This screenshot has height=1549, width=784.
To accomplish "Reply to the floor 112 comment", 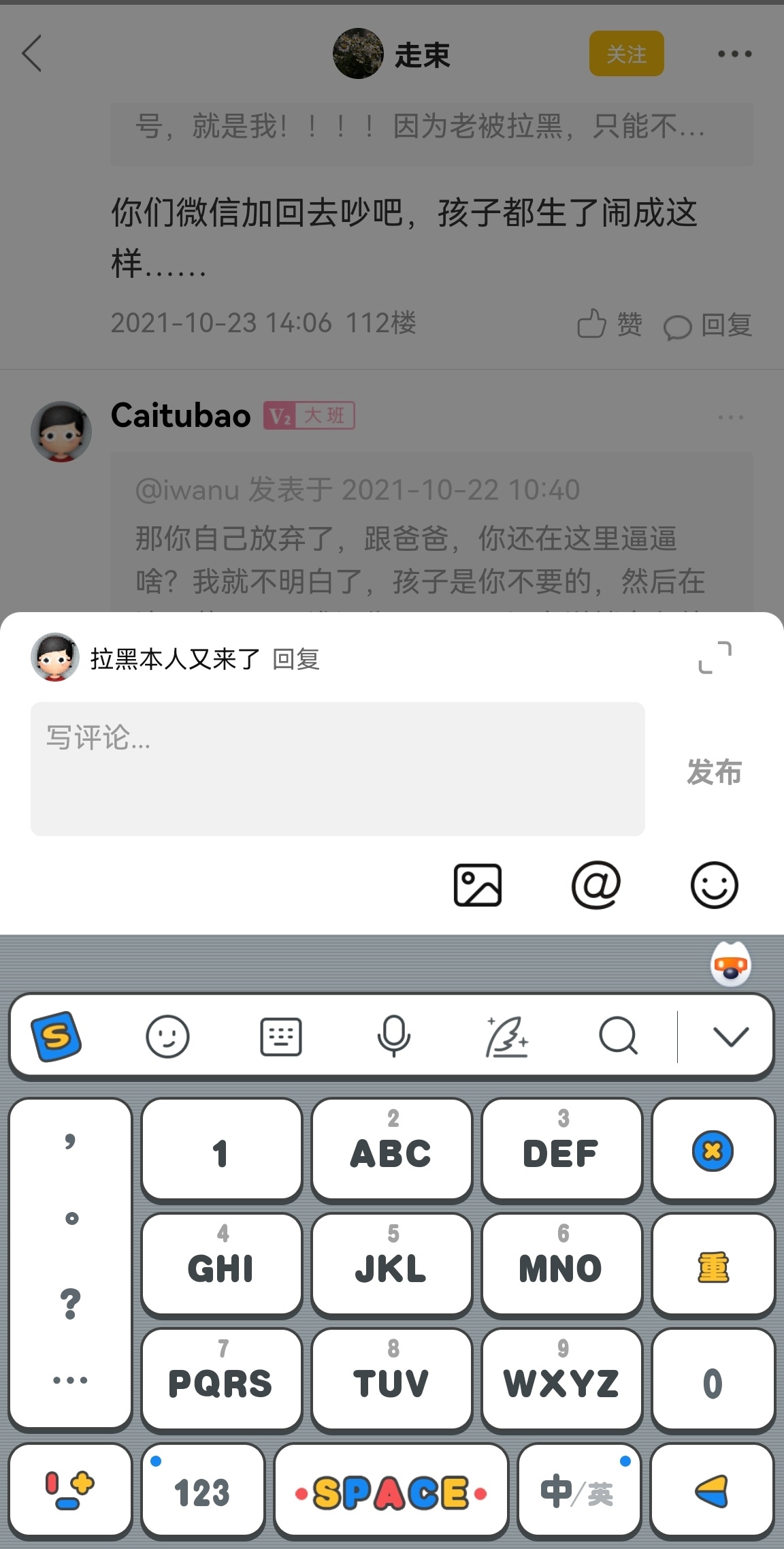I will [x=708, y=325].
